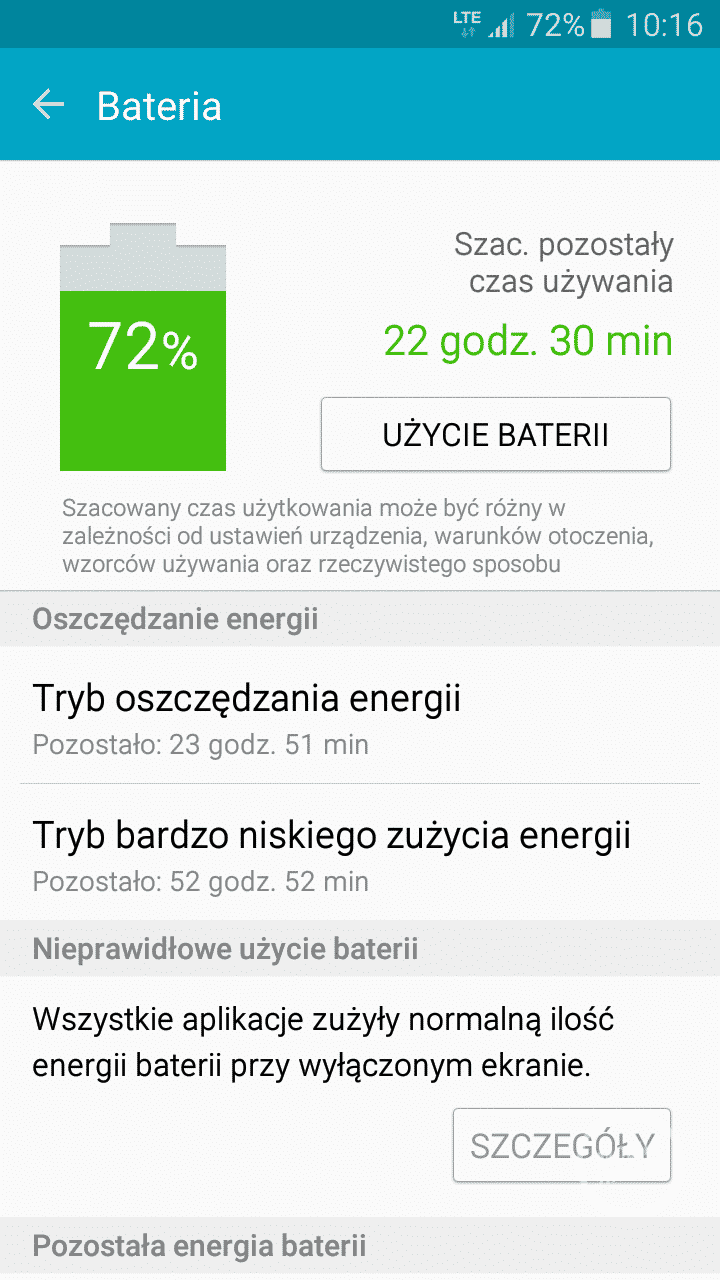Open the UŻYCIE BATERII button
Screen dimensions: 720x1280
(495, 434)
